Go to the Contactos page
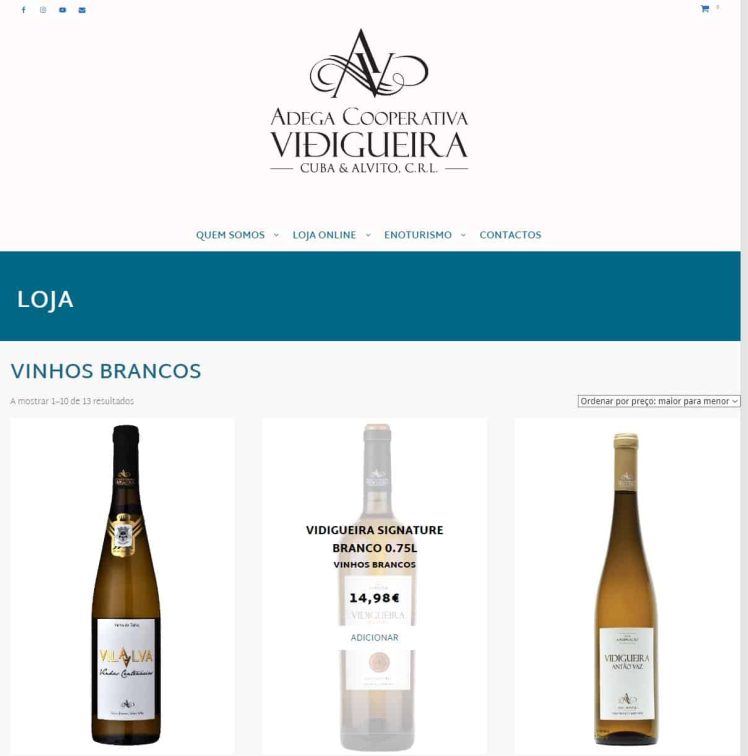The image size is (748, 756). (510, 235)
